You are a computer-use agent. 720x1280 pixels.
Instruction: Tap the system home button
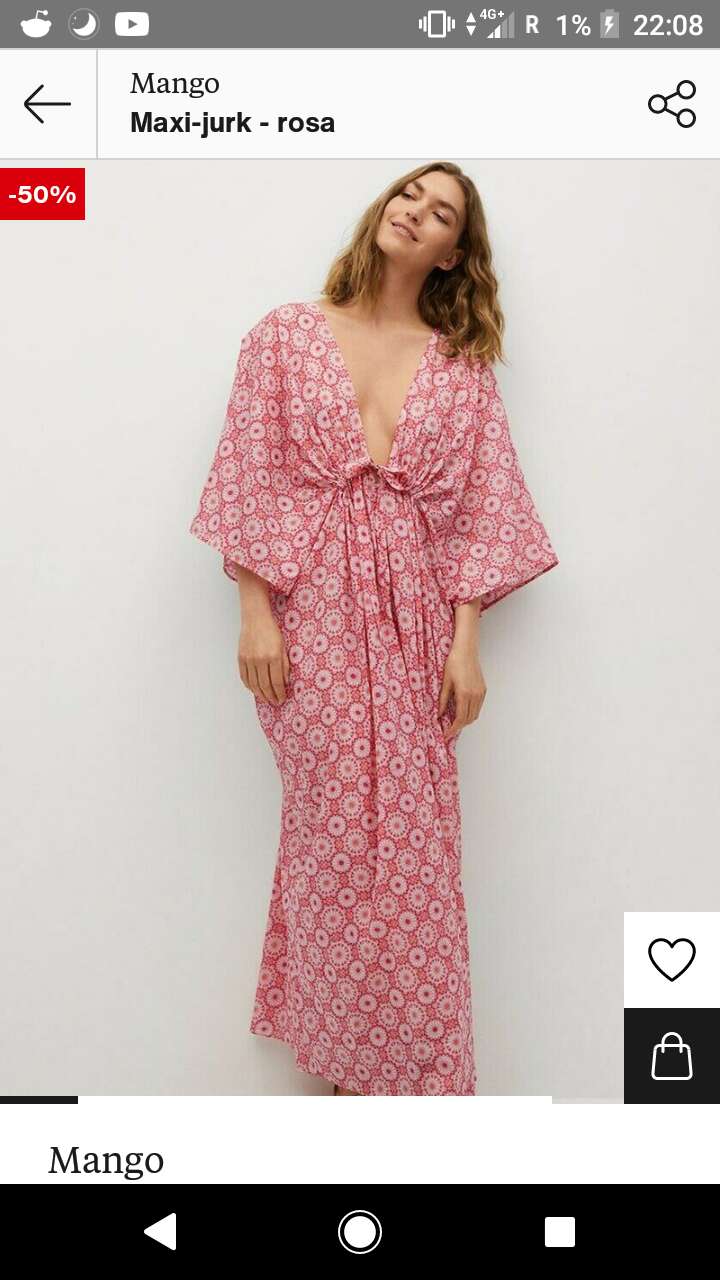click(x=360, y=1232)
